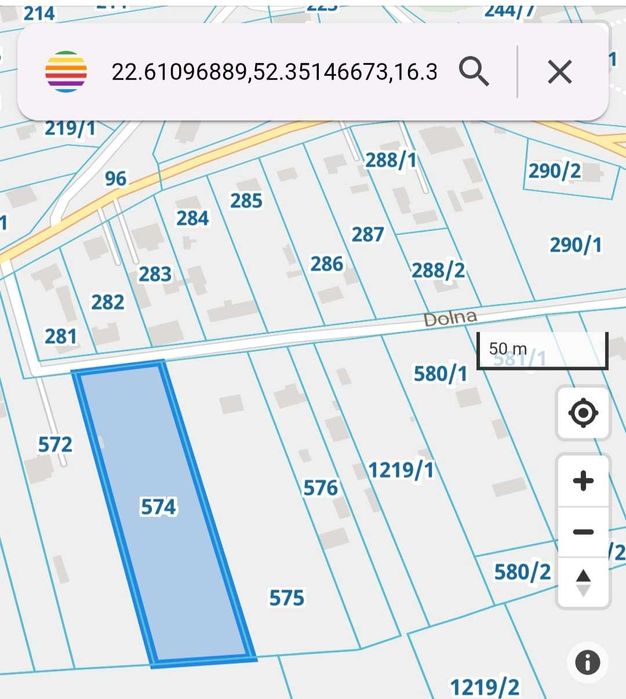The image size is (626, 699).
Task: Open the colorful layers menu icon
Action: tap(66, 72)
